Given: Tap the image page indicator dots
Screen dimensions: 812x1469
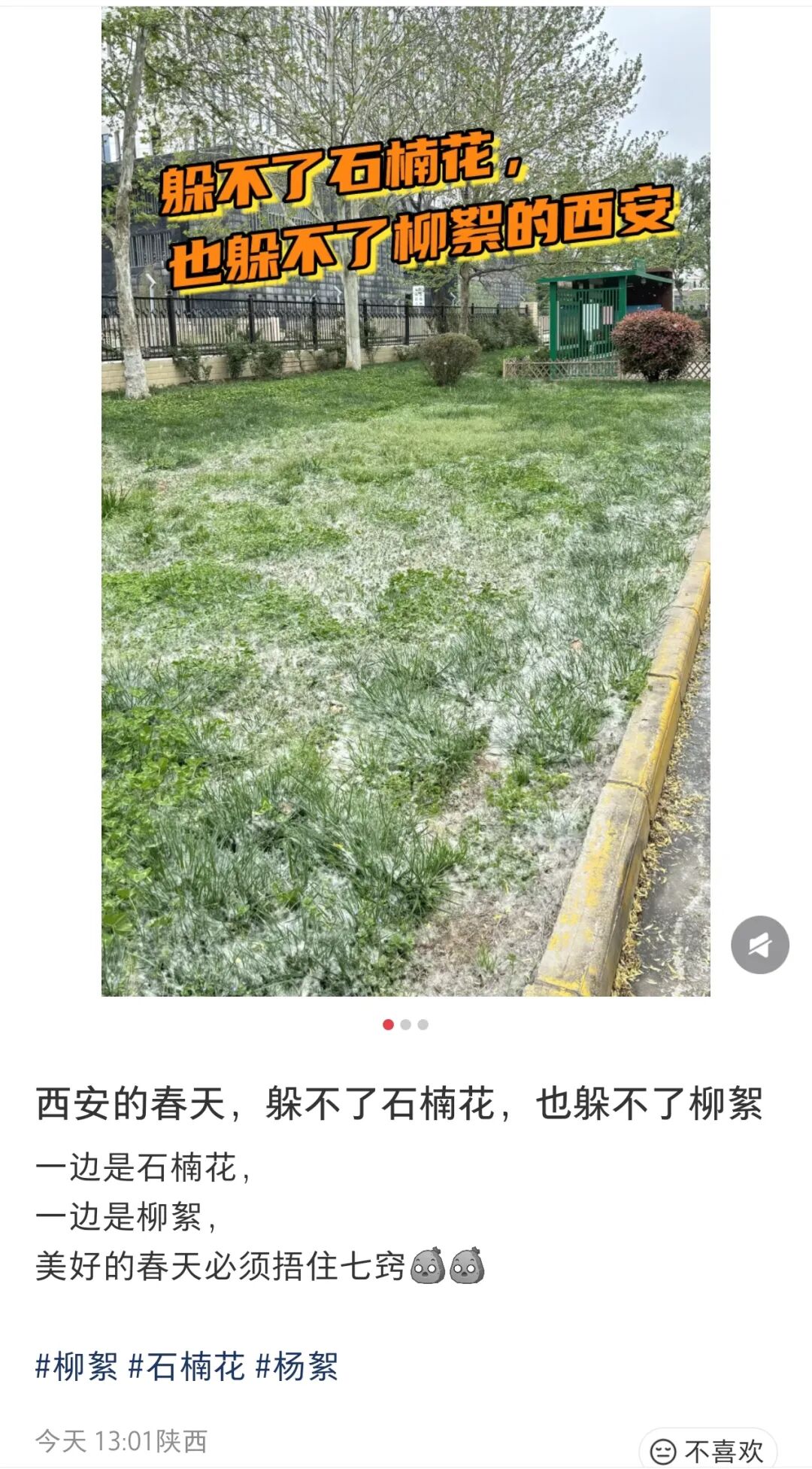Looking at the screenshot, I should pyautogui.click(x=405, y=1024).
